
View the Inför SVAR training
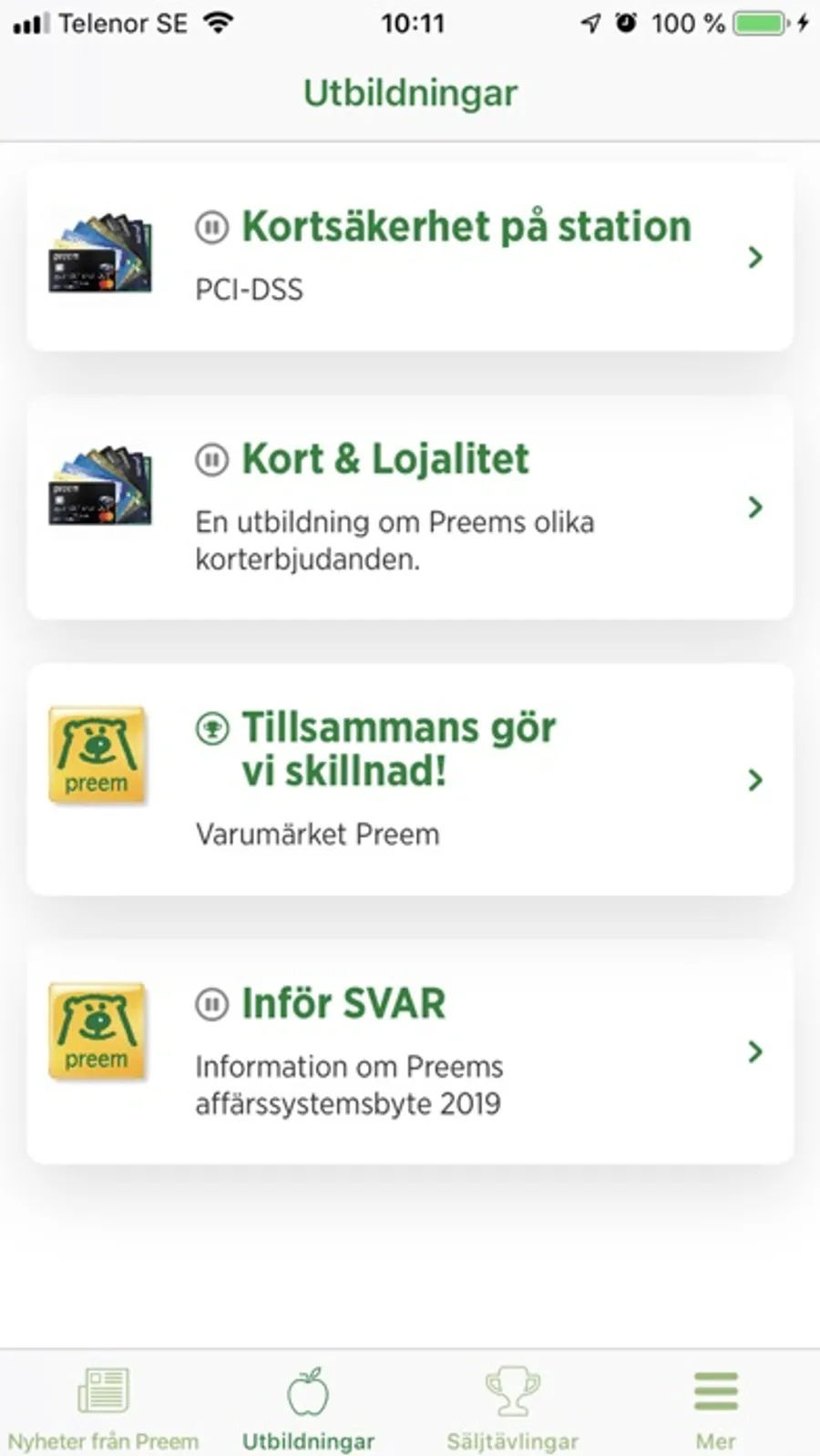[410, 1051]
